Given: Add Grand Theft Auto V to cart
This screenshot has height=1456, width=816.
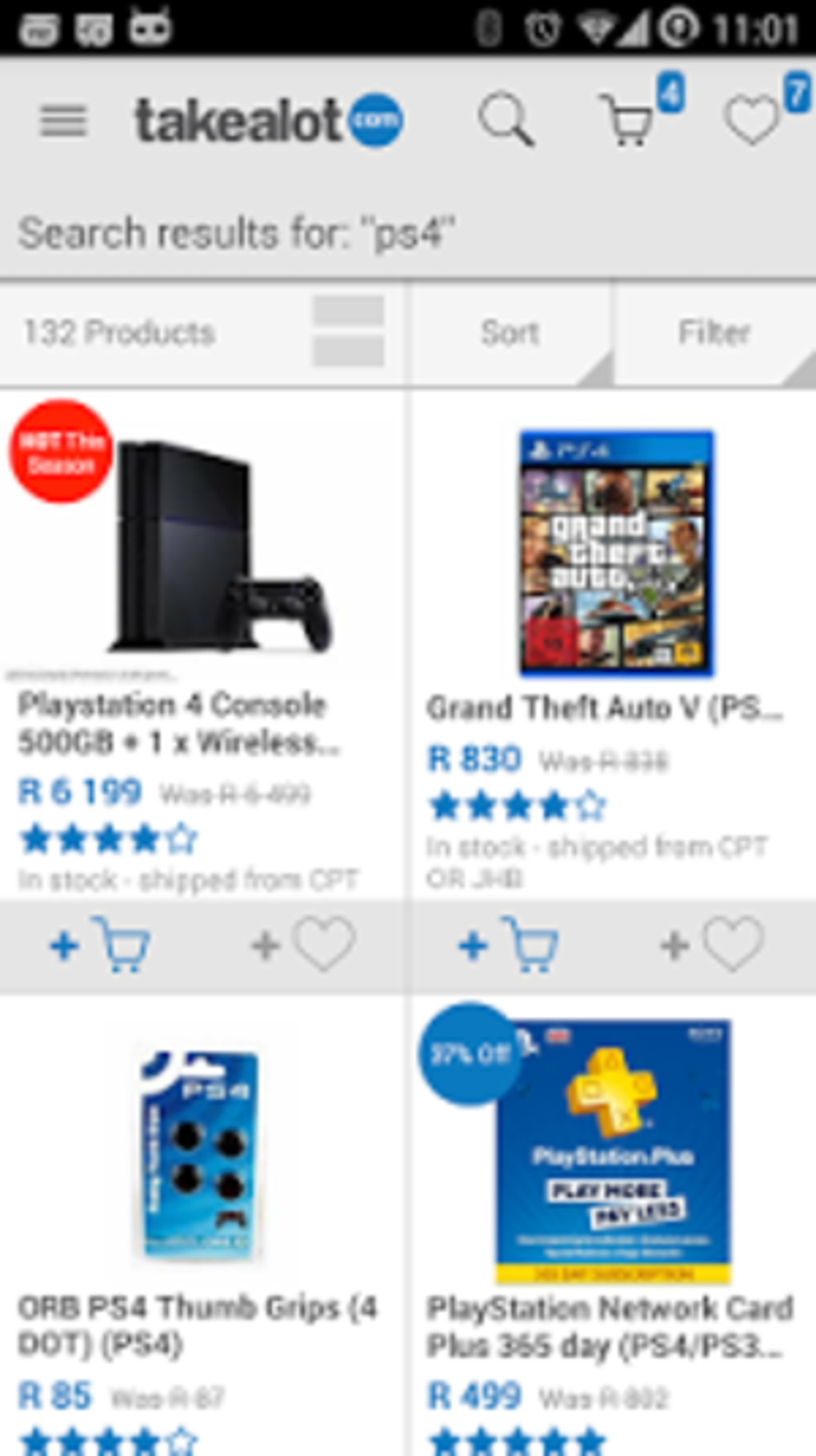Looking at the screenshot, I should [x=508, y=945].
